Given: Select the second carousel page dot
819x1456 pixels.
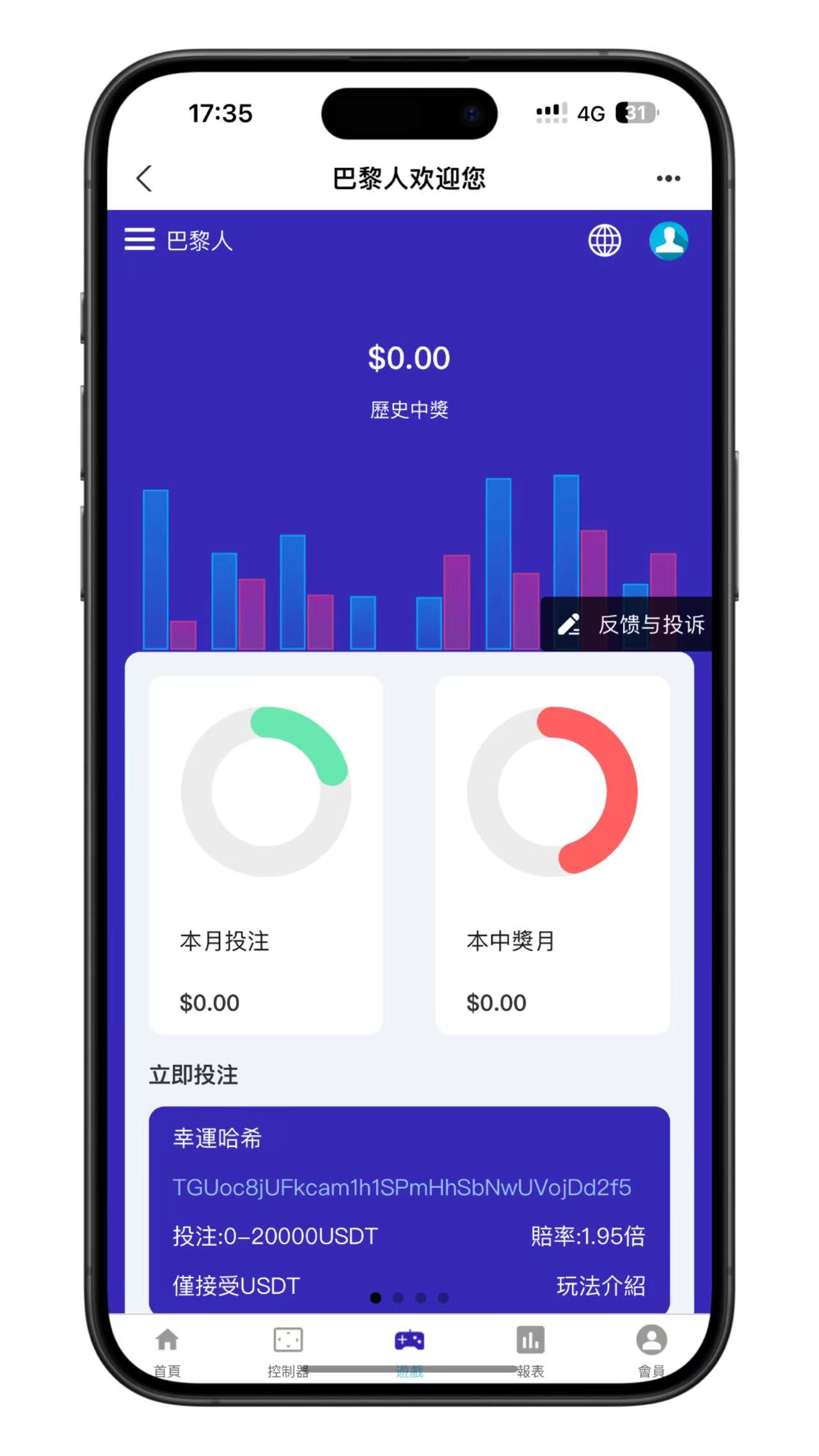Looking at the screenshot, I should coord(398,1298).
